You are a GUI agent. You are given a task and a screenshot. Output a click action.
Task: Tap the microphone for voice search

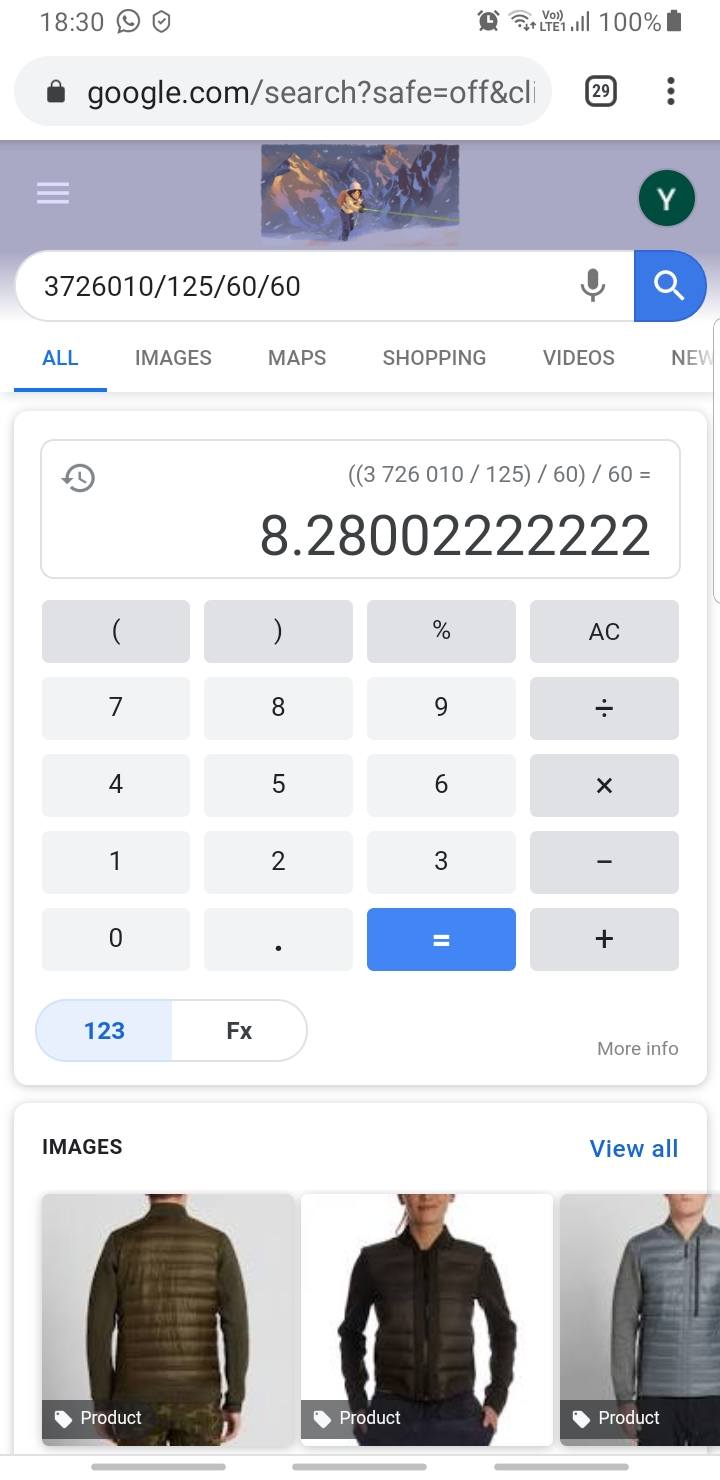tap(593, 286)
